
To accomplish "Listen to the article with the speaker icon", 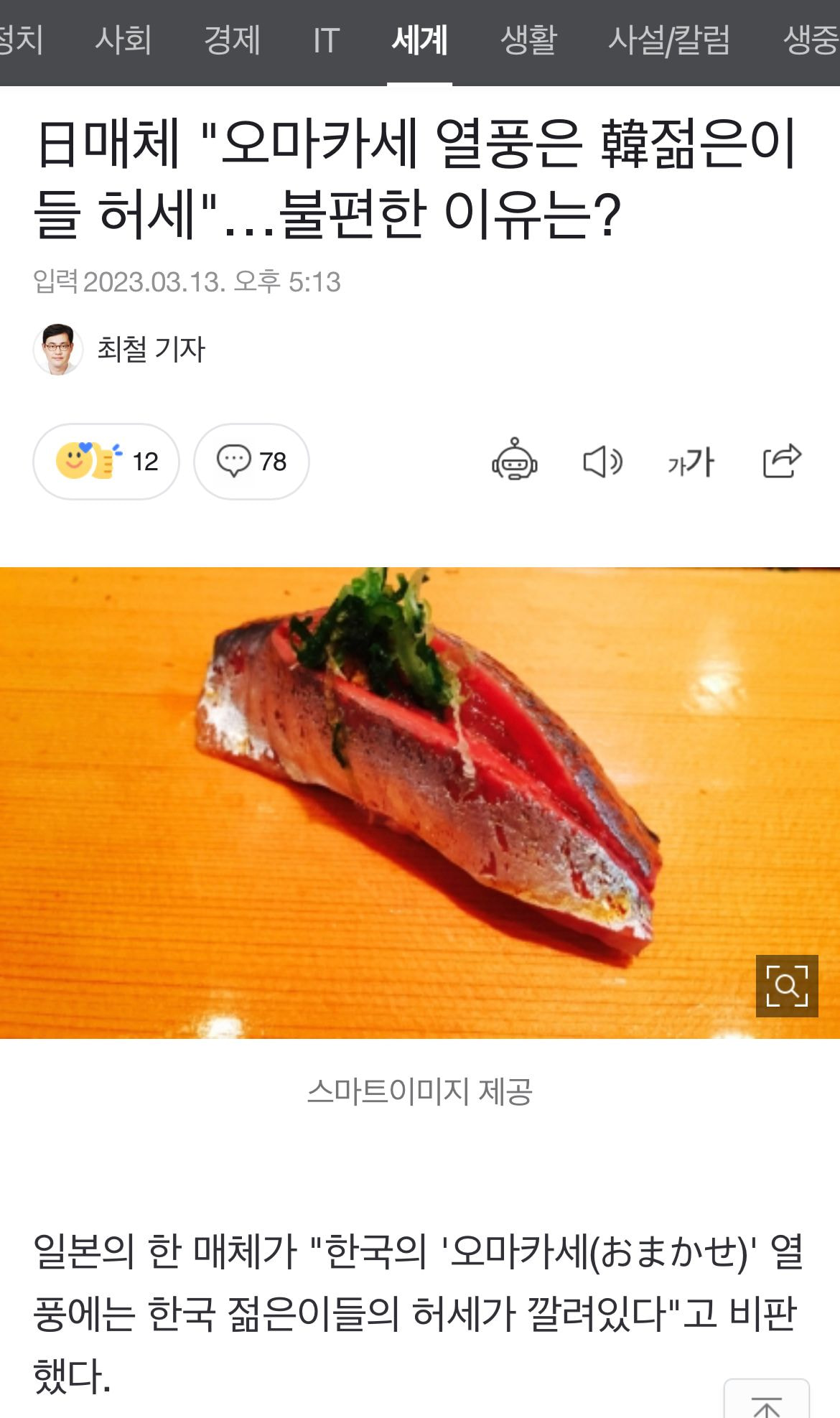I will click(602, 462).
